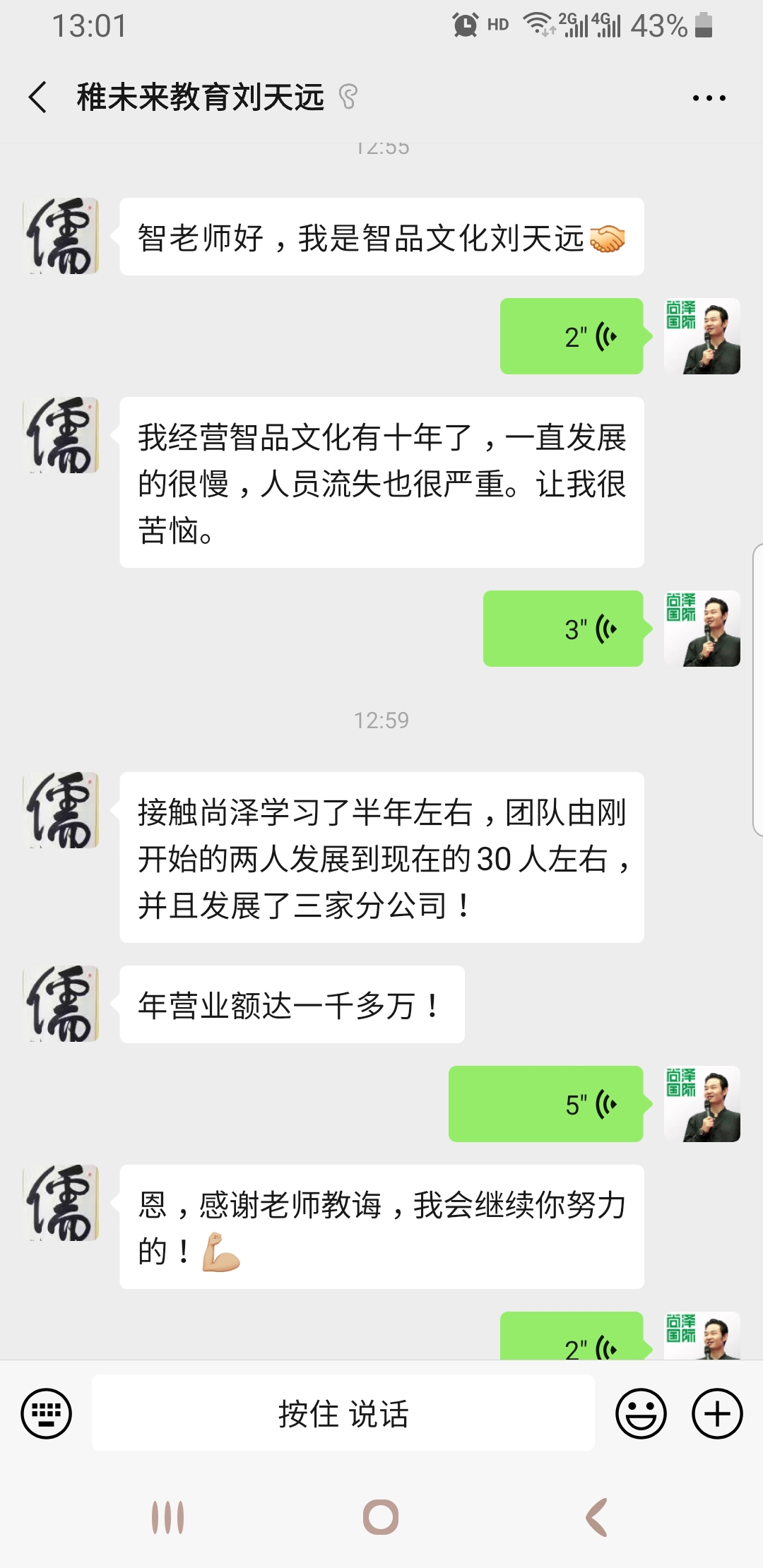Go back from the chat

pos(38,97)
